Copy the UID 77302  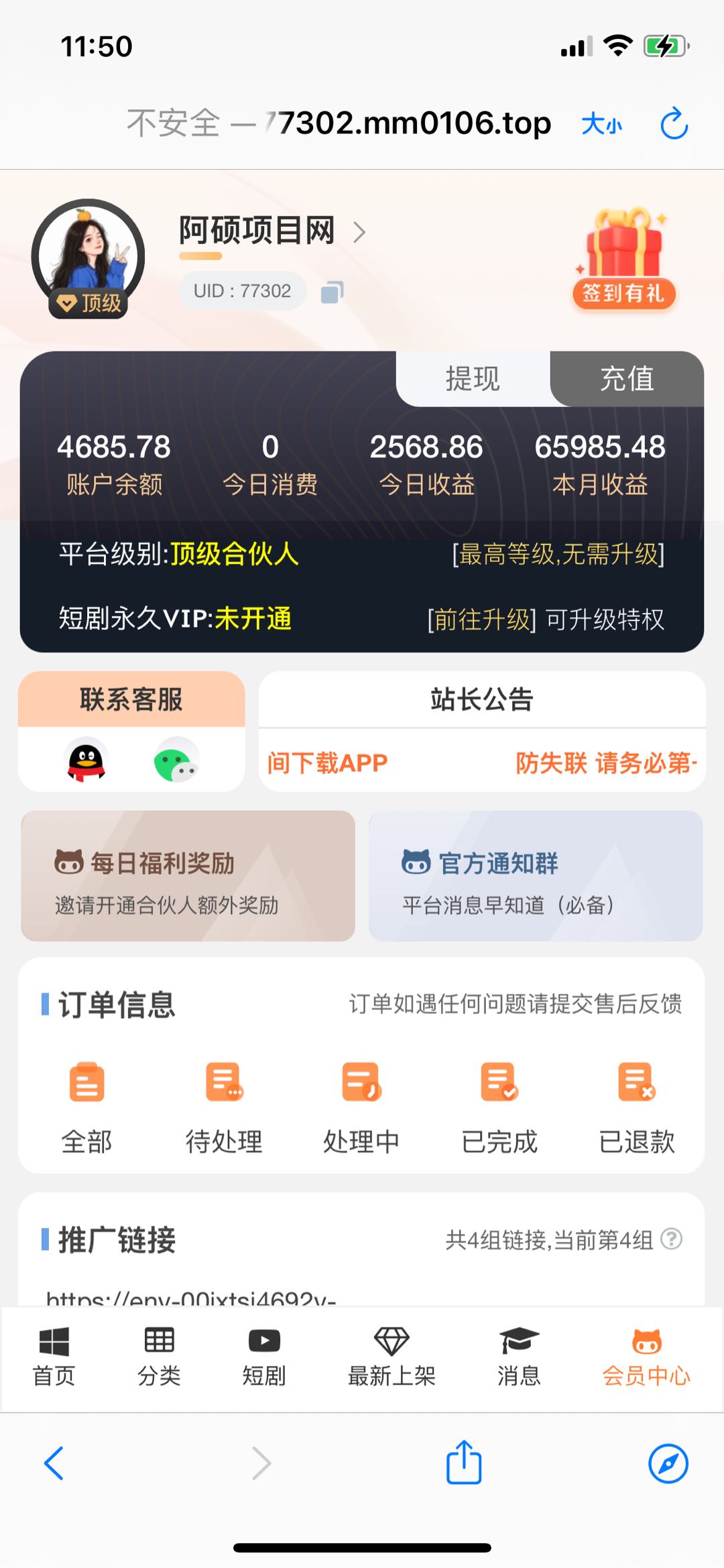[332, 292]
